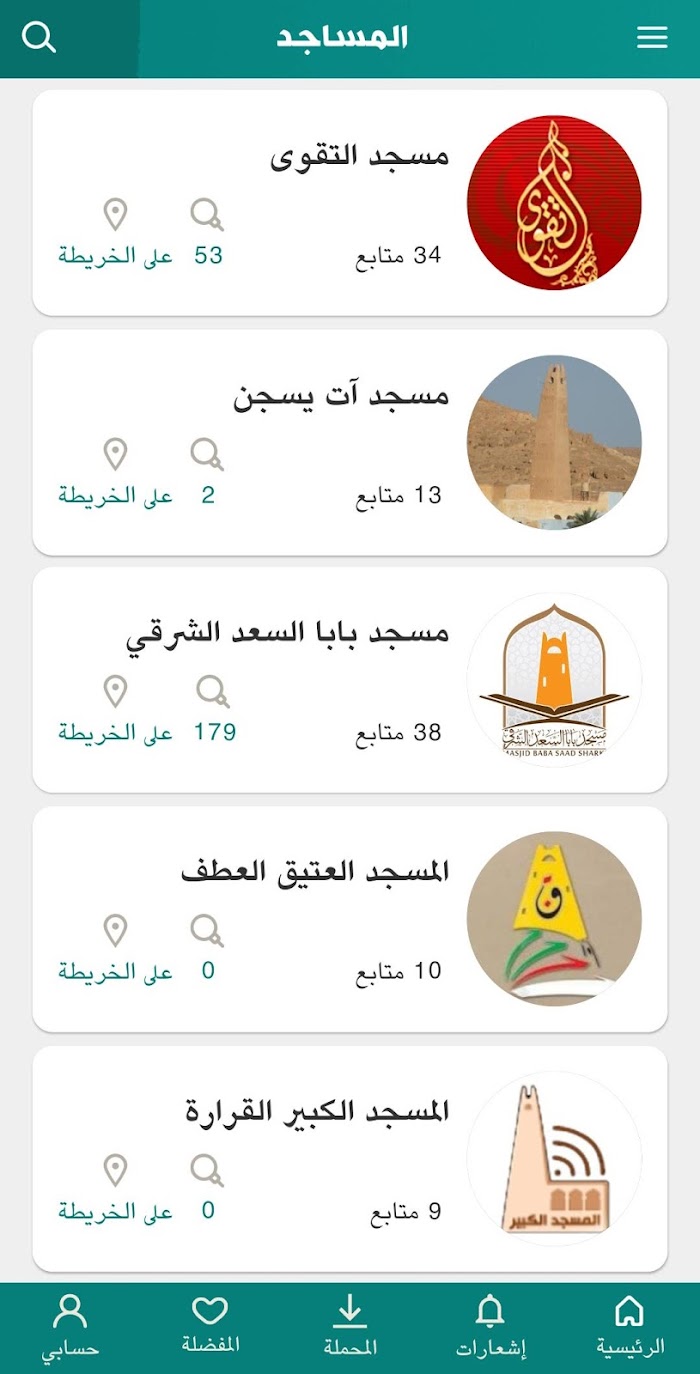The image size is (700, 1374).
Task: Switch to the إشعارات notifications tab
Action: coord(490,1326)
